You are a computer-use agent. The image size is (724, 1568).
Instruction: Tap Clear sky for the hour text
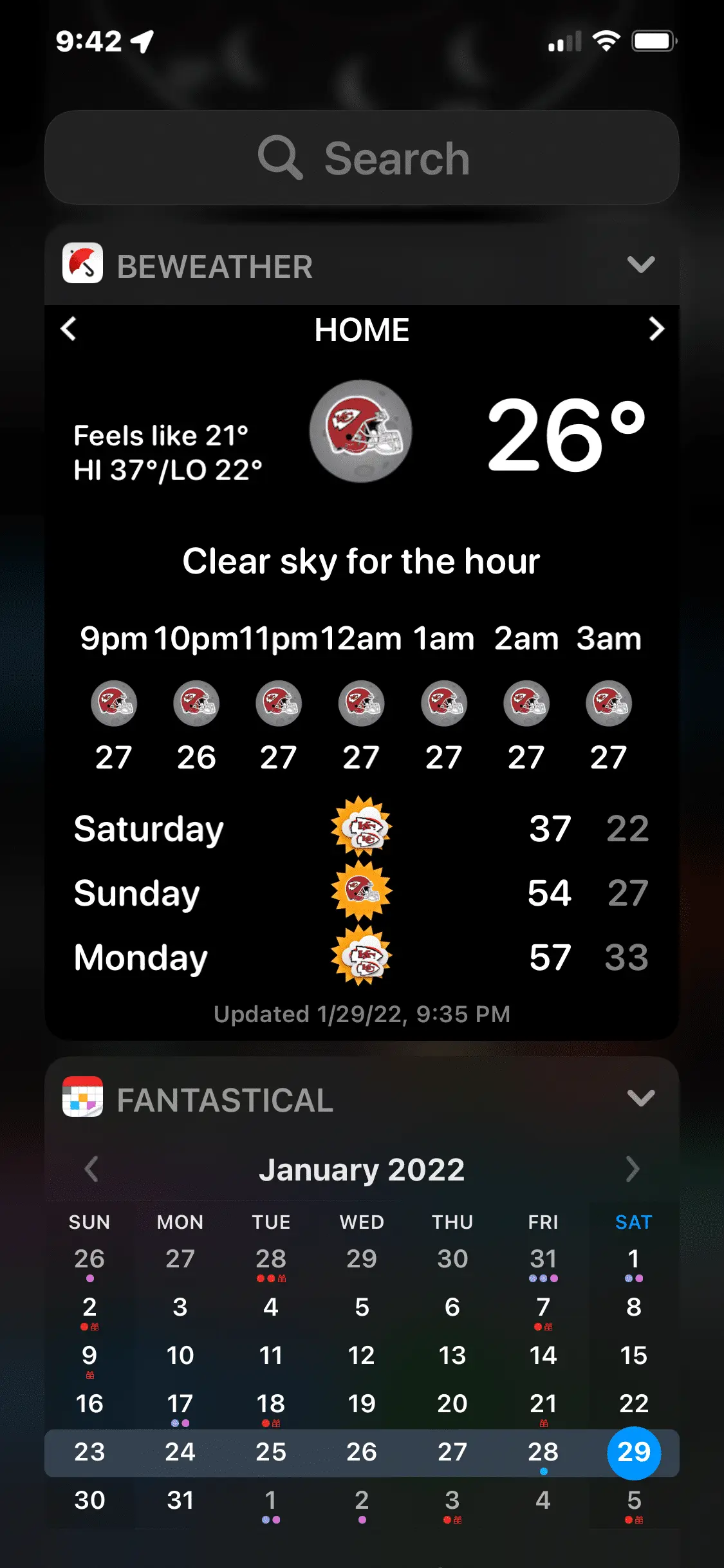click(361, 560)
